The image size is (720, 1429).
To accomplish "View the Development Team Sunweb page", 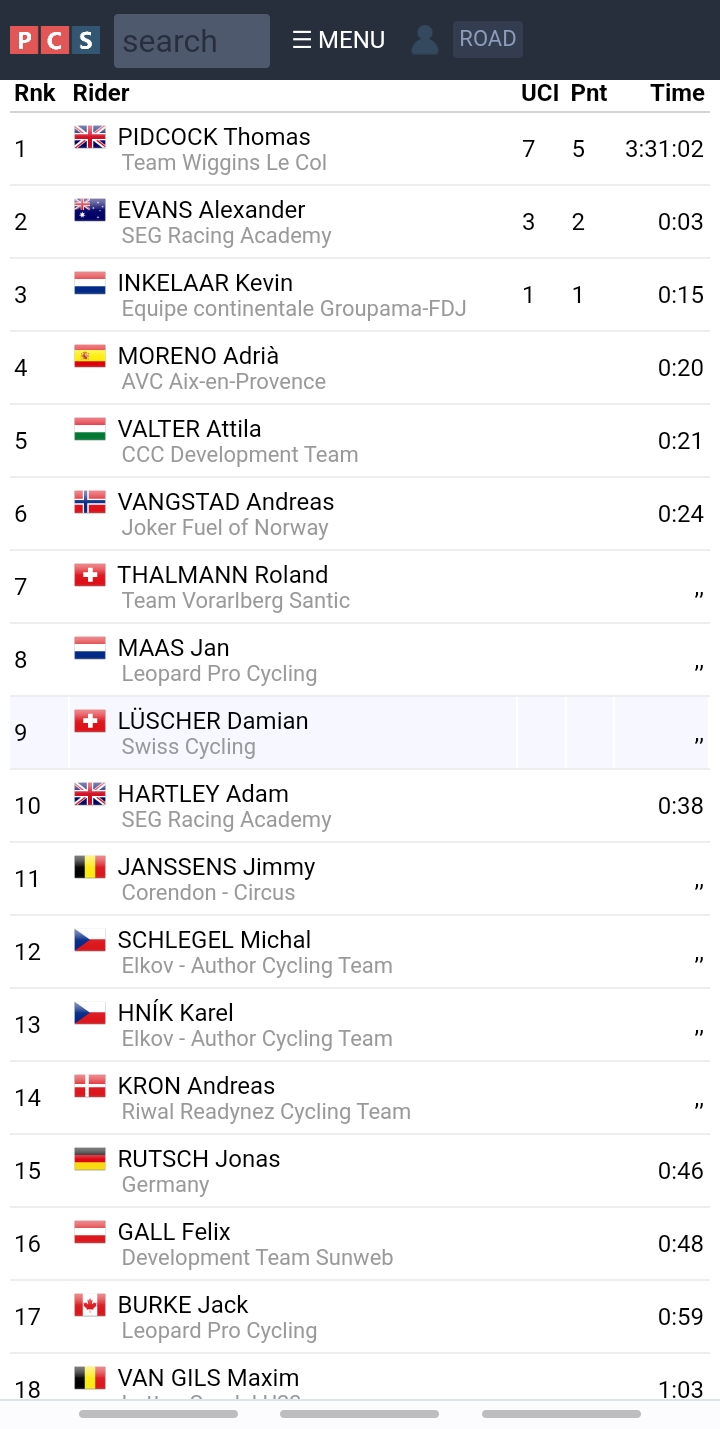I will 257,1258.
